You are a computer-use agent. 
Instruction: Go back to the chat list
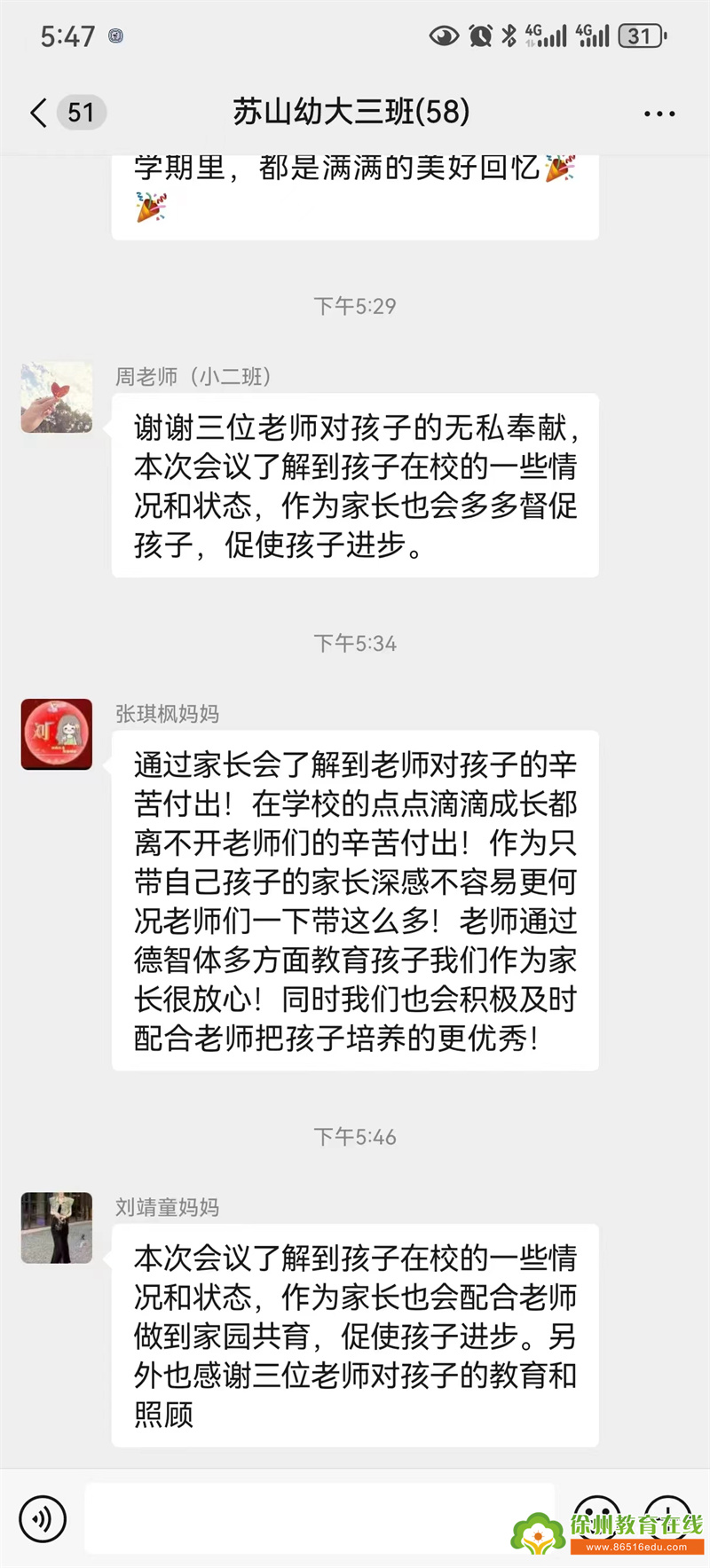(x=39, y=114)
